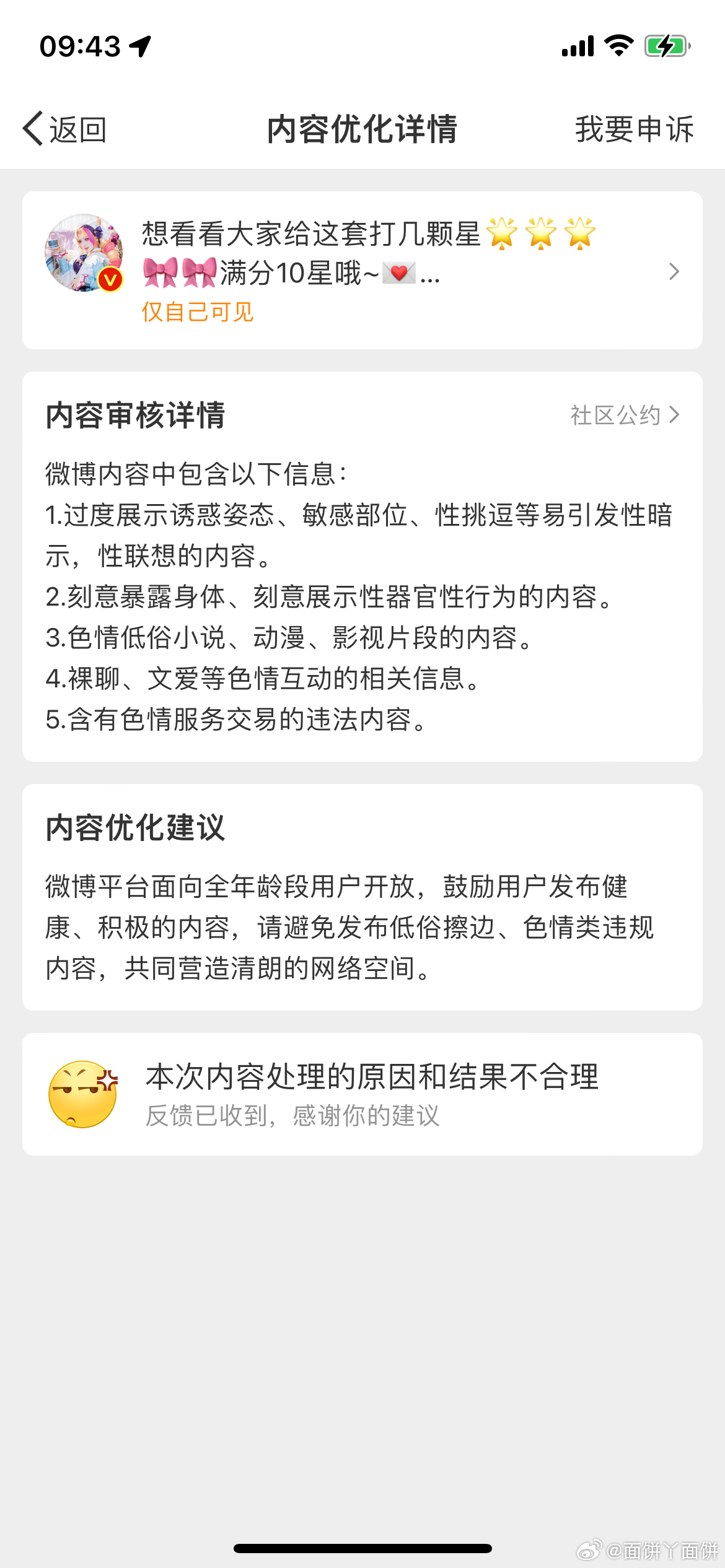Go back using the 返回 button
Screen dimensions: 725x1568
coord(64,129)
